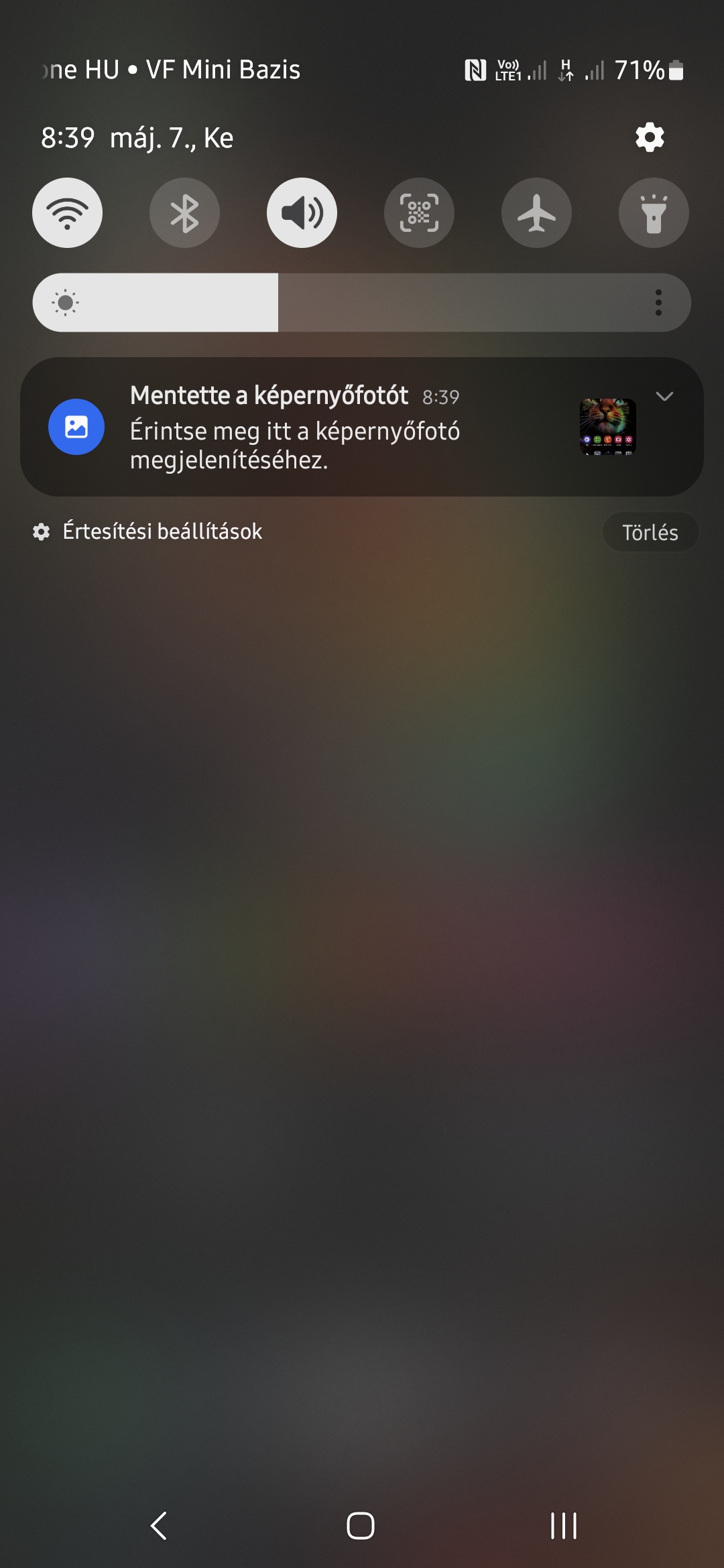The image size is (724, 1568).
Task: Open the Mentette a képernyőfotót notification
Action: coord(295,428)
